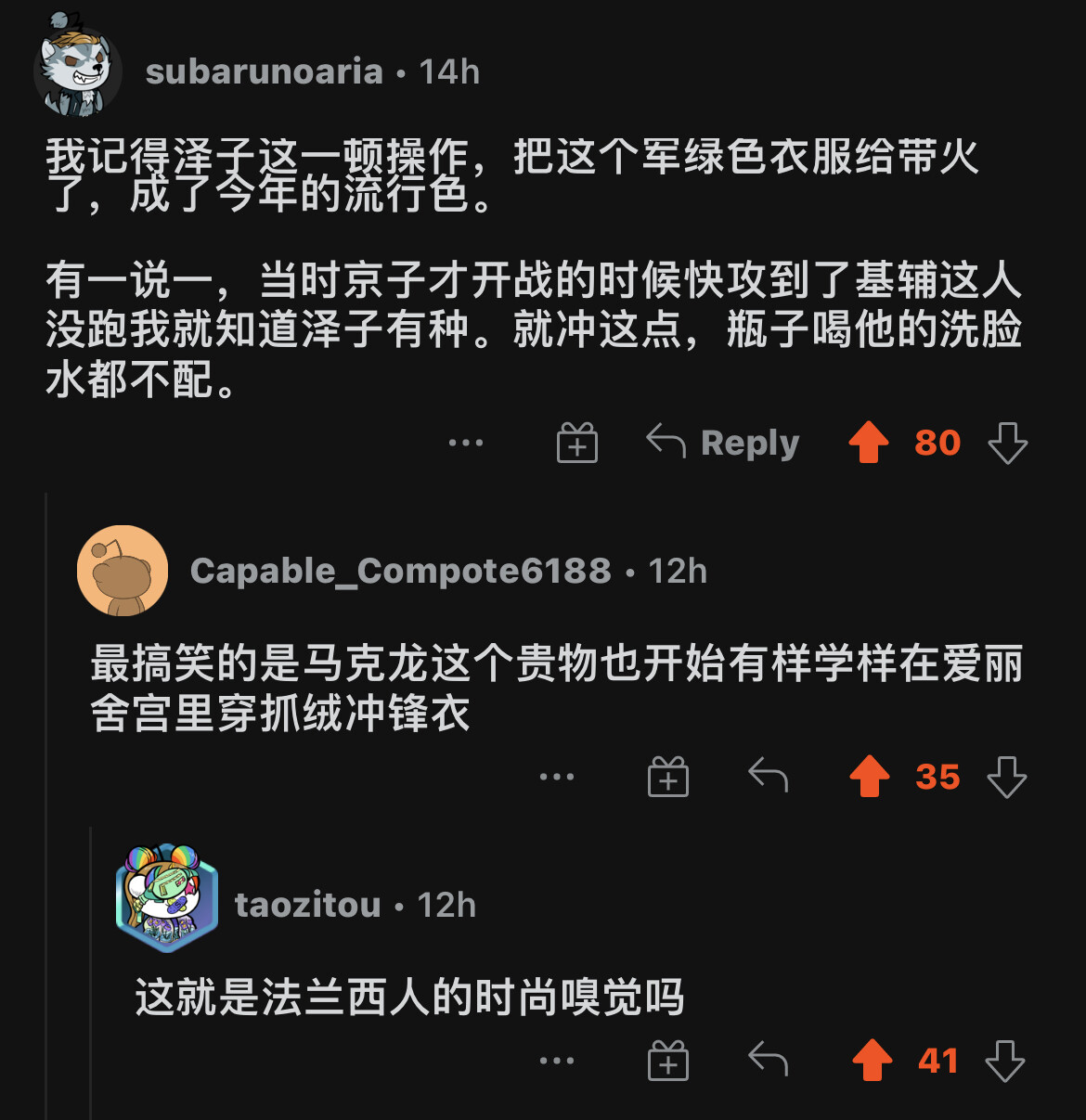This screenshot has height=1120, width=1086.
Task: Give an award to Capable_Compote6188's comment
Action: coord(667,777)
